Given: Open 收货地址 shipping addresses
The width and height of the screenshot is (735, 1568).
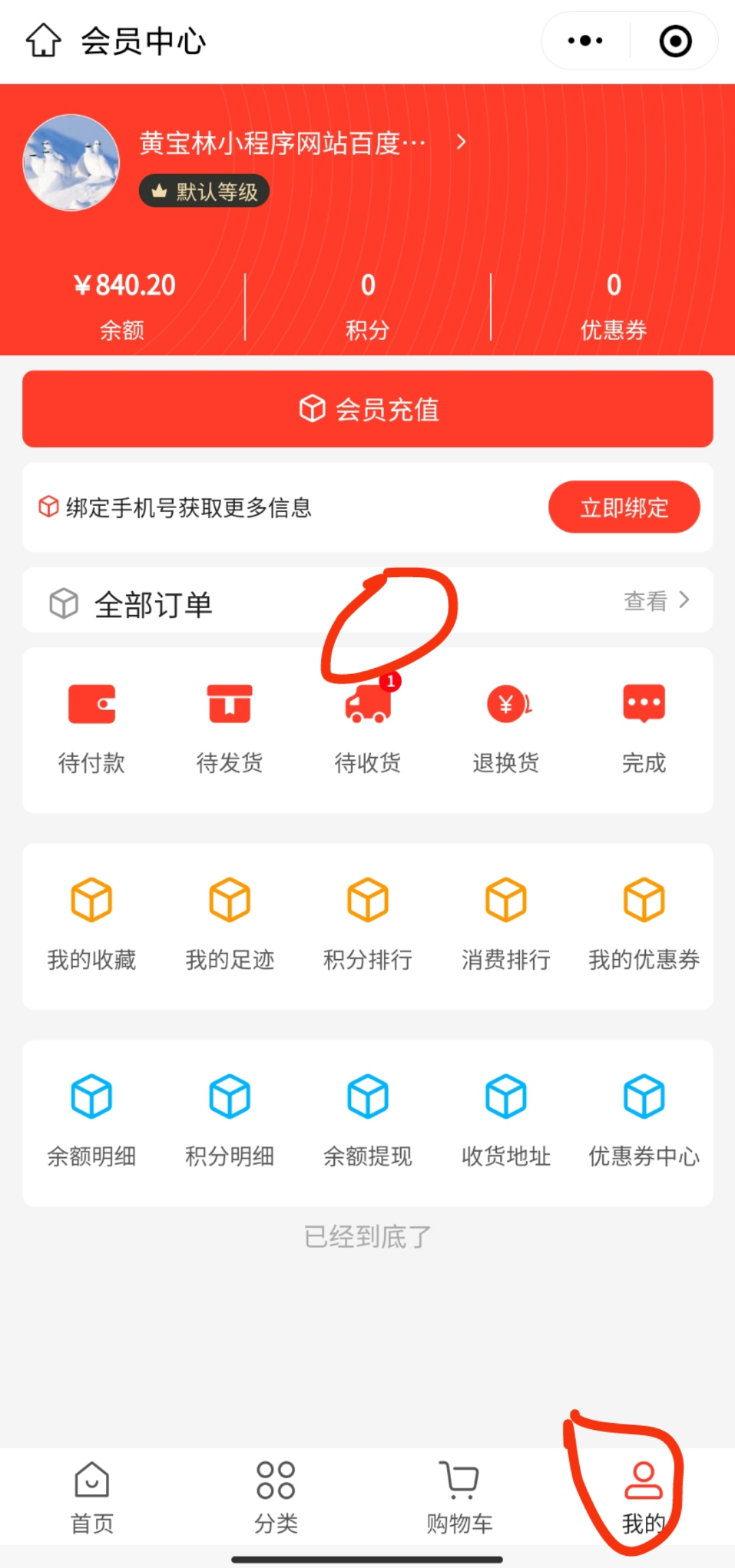Looking at the screenshot, I should (x=506, y=1120).
